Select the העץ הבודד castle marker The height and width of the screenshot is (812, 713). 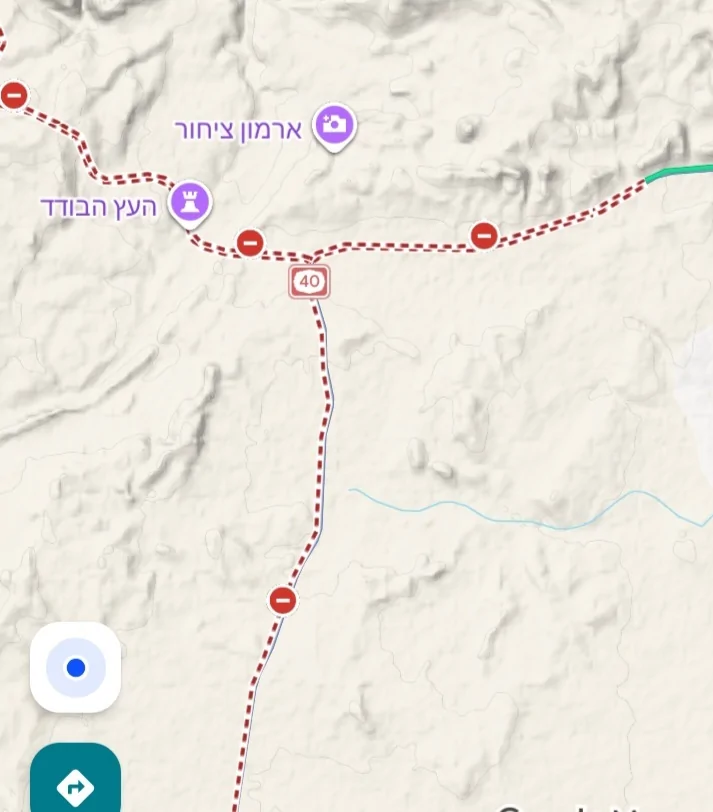[190, 203]
